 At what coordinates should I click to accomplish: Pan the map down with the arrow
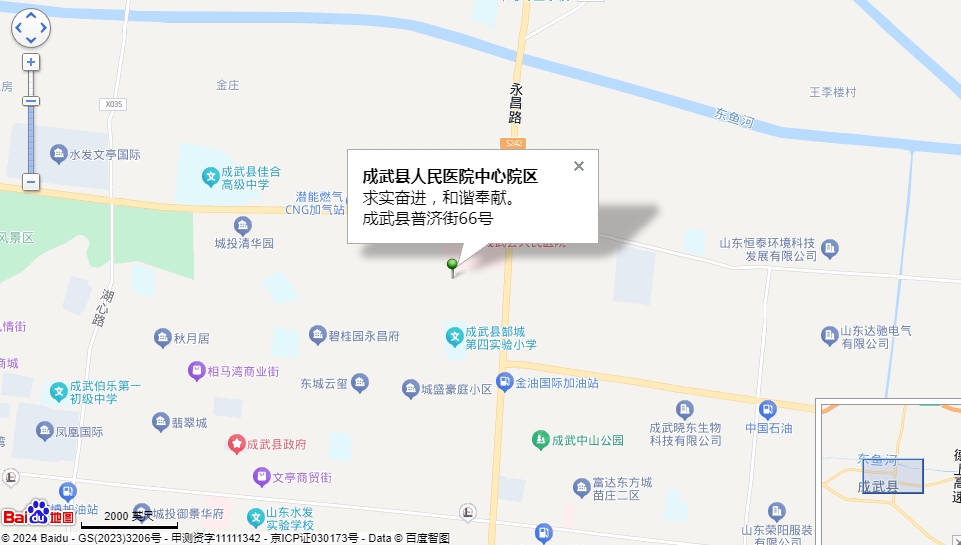pyautogui.click(x=31, y=41)
